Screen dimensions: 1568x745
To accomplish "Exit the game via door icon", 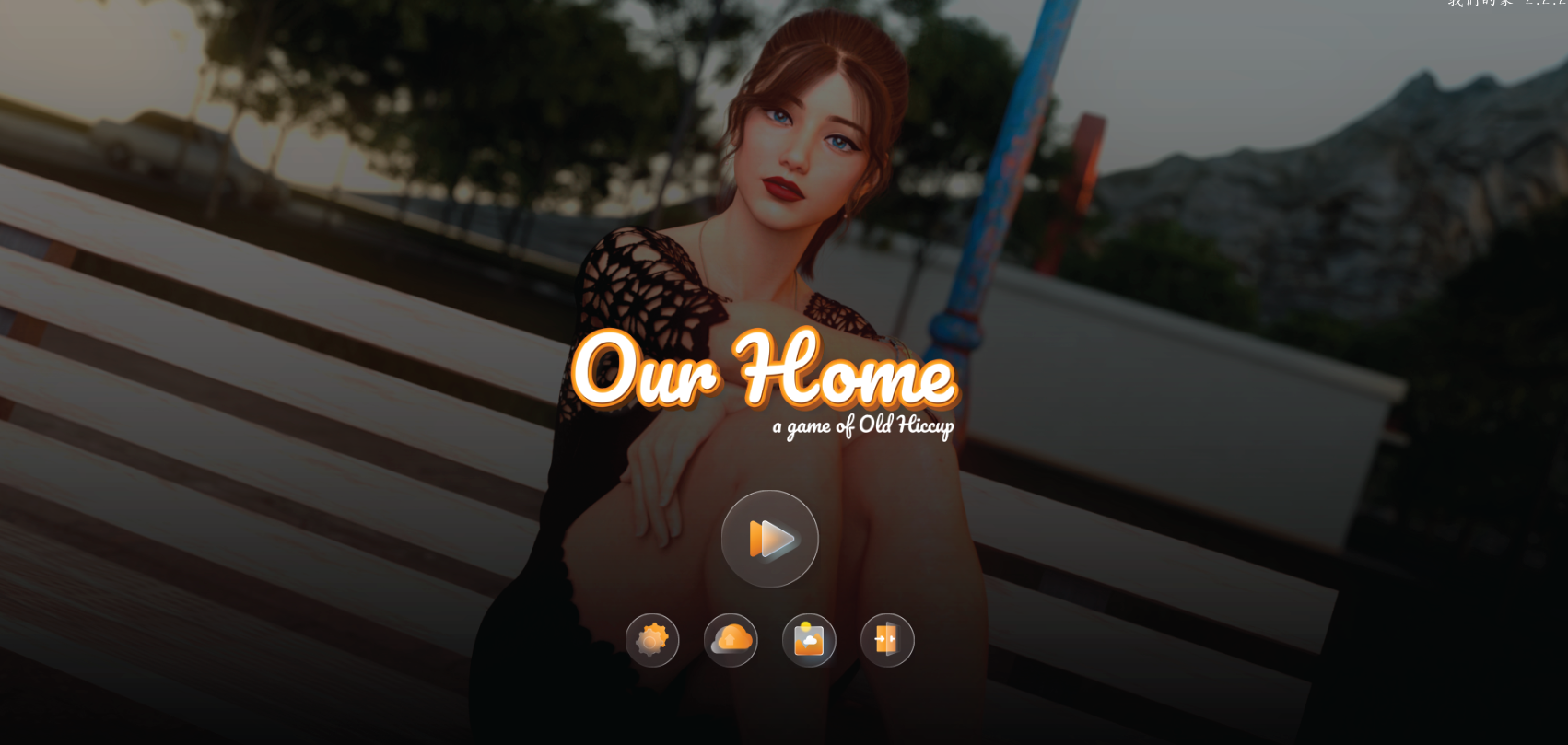I will tap(887, 640).
